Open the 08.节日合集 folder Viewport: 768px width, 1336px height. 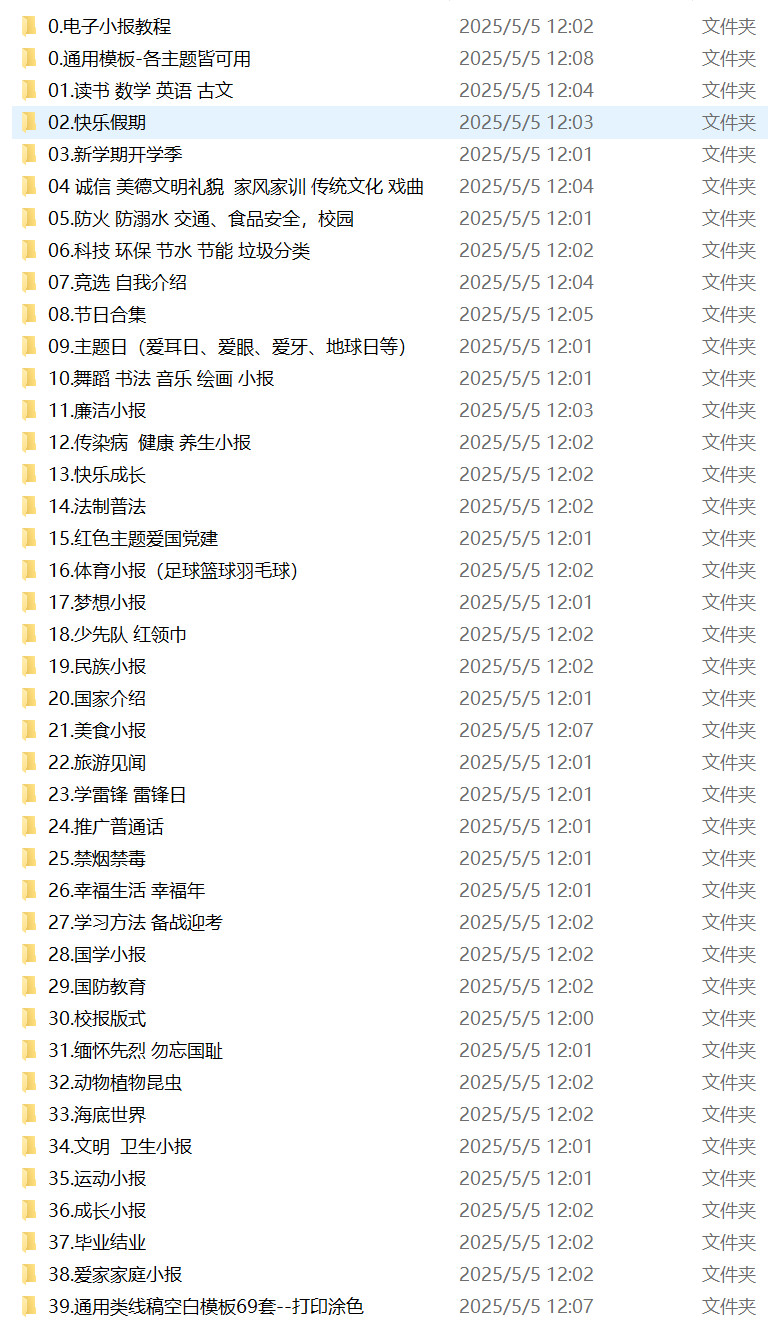97,315
